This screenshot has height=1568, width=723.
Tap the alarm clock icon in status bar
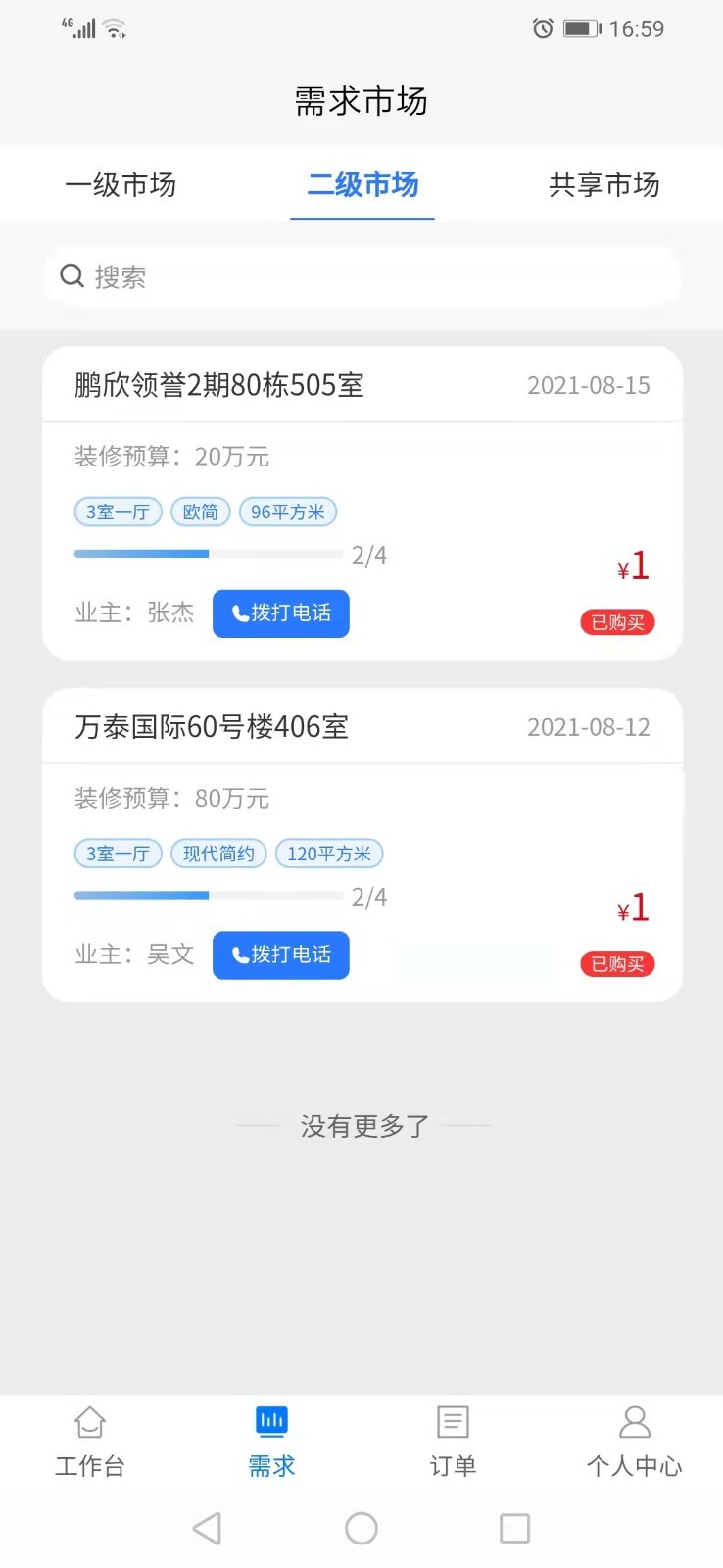click(x=542, y=28)
